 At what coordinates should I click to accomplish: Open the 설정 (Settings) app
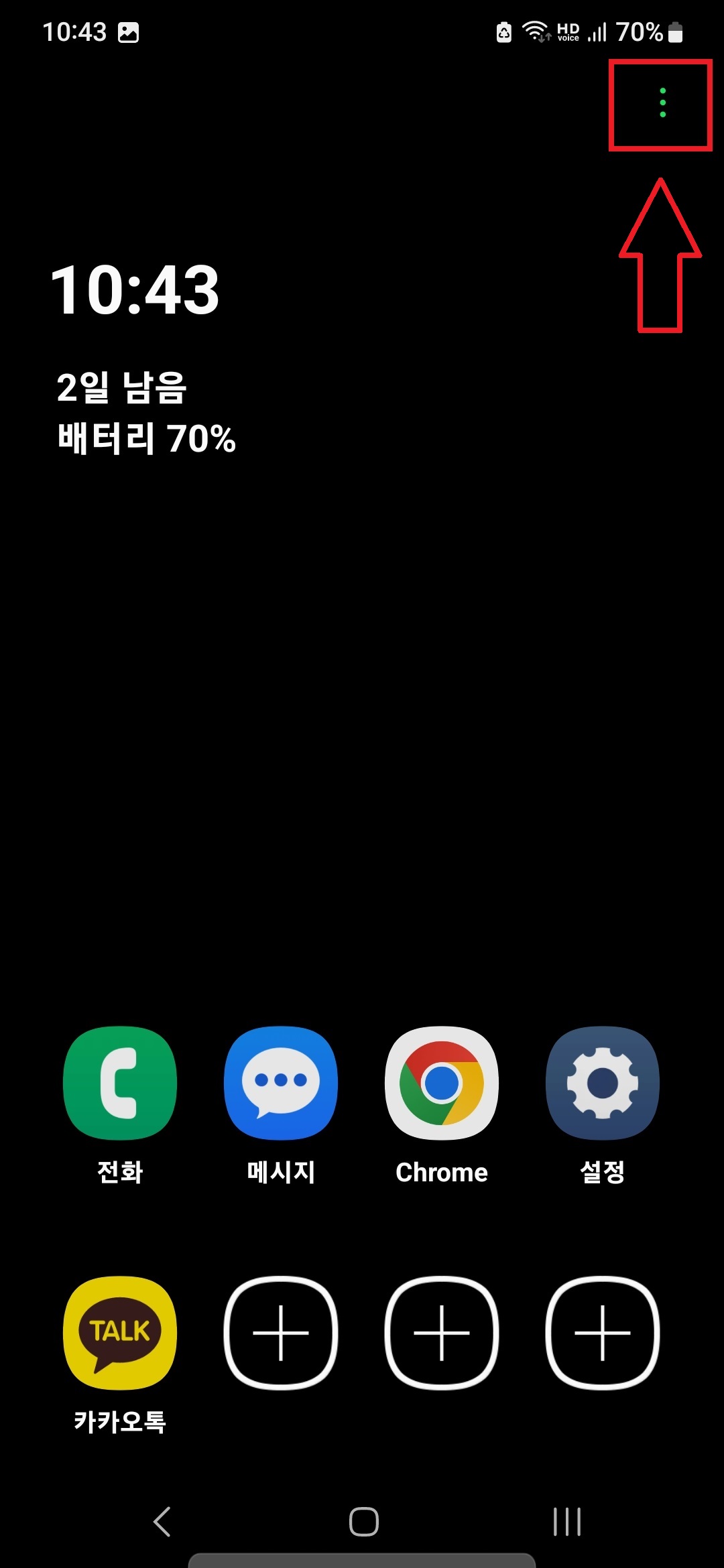pyautogui.click(x=602, y=1082)
